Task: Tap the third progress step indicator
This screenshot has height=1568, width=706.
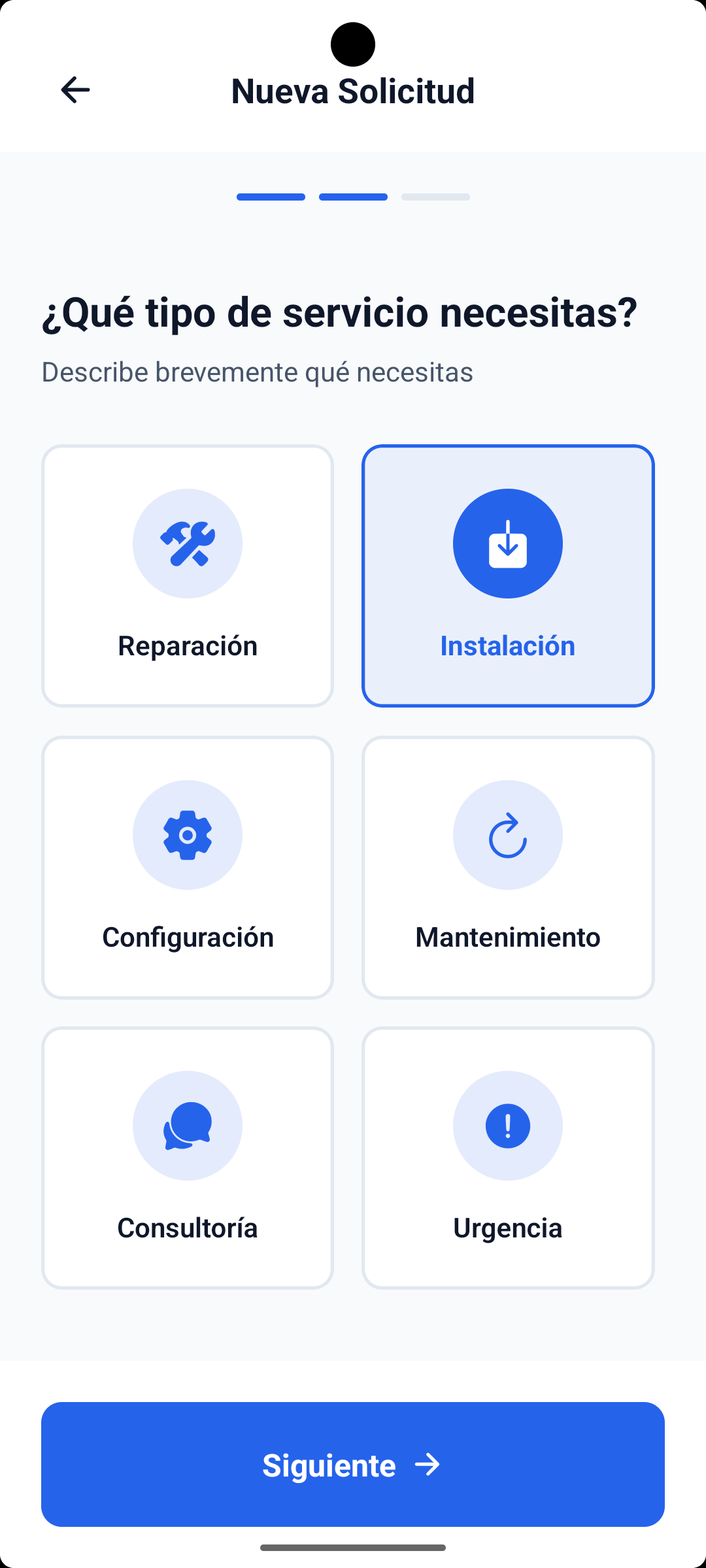Action: pyautogui.click(x=435, y=197)
